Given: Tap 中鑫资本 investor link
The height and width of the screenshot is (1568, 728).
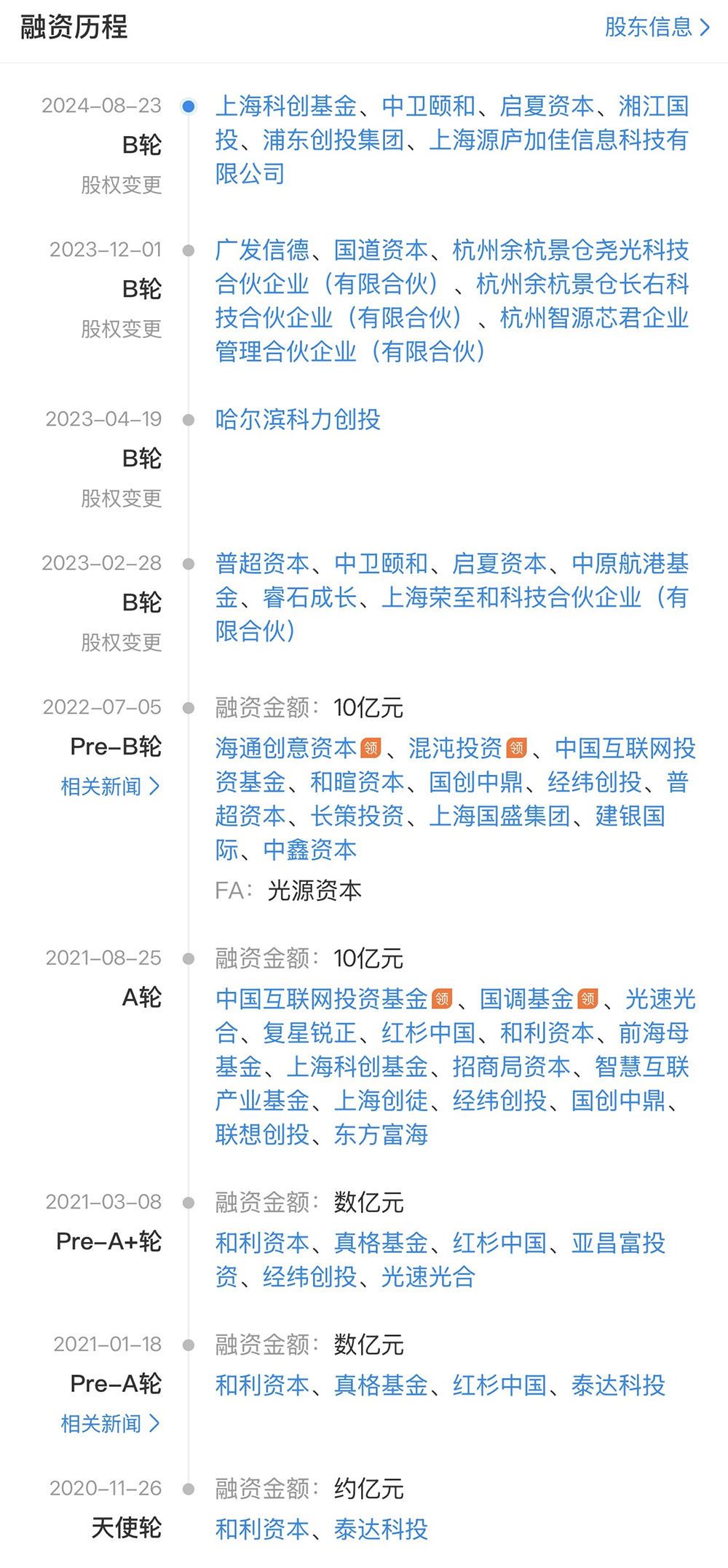Looking at the screenshot, I should point(309,850).
